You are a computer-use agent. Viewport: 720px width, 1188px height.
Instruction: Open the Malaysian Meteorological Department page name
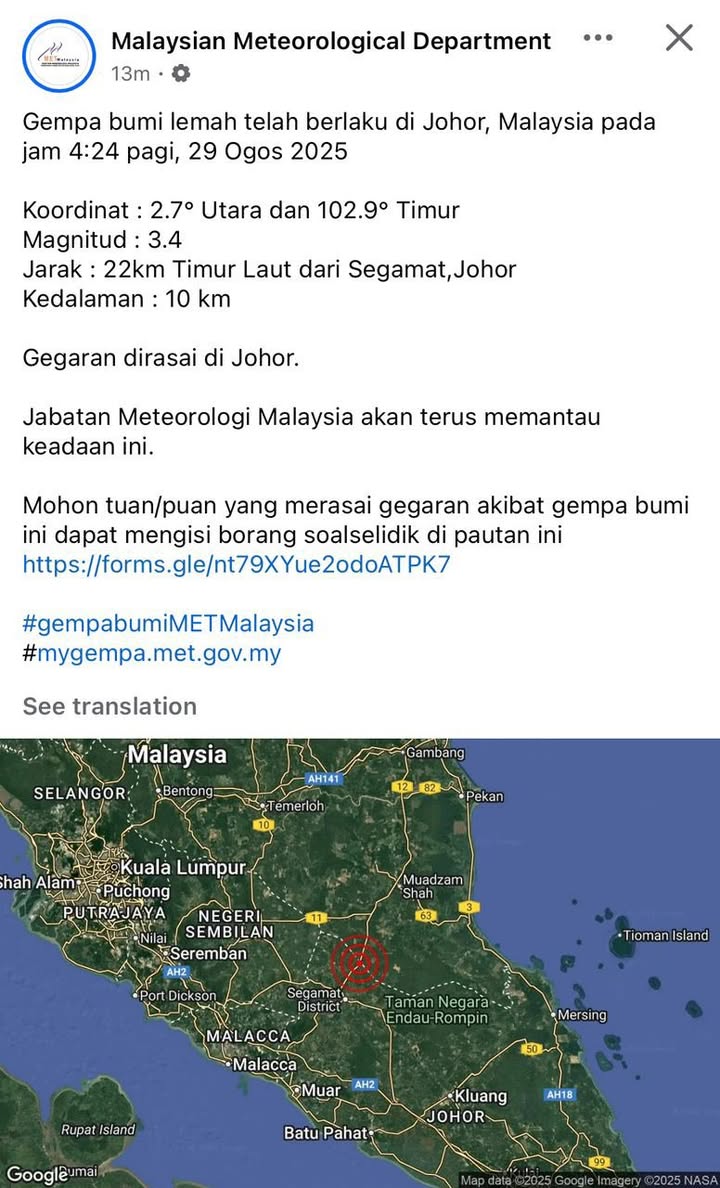point(331,41)
